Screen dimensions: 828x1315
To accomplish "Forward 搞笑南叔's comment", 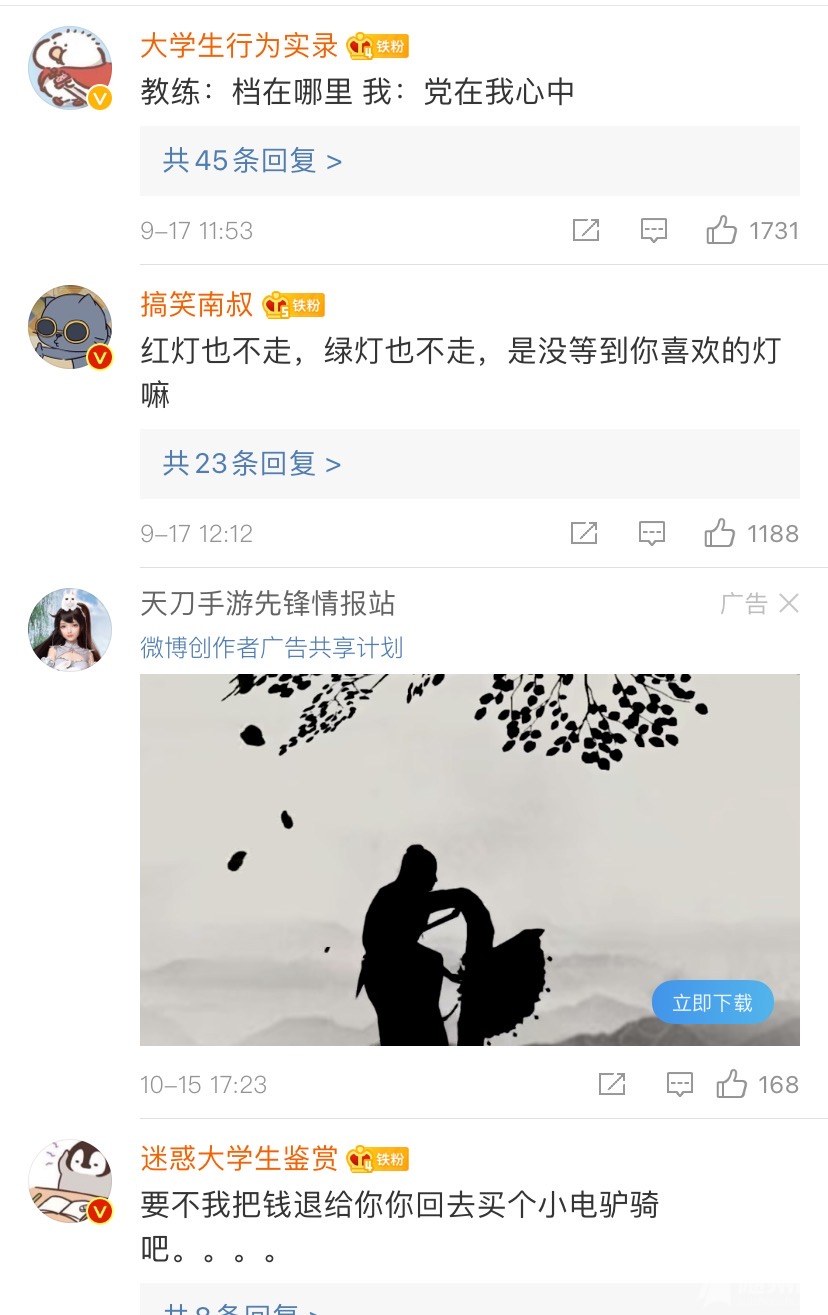I will 583,534.
